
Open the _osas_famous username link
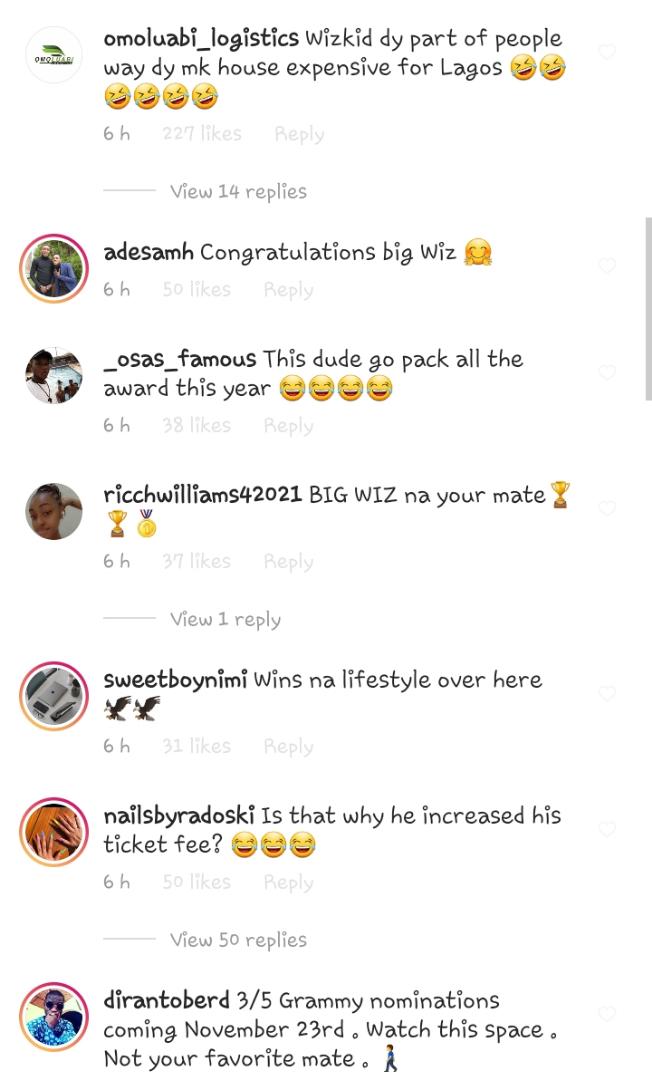[180, 359]
